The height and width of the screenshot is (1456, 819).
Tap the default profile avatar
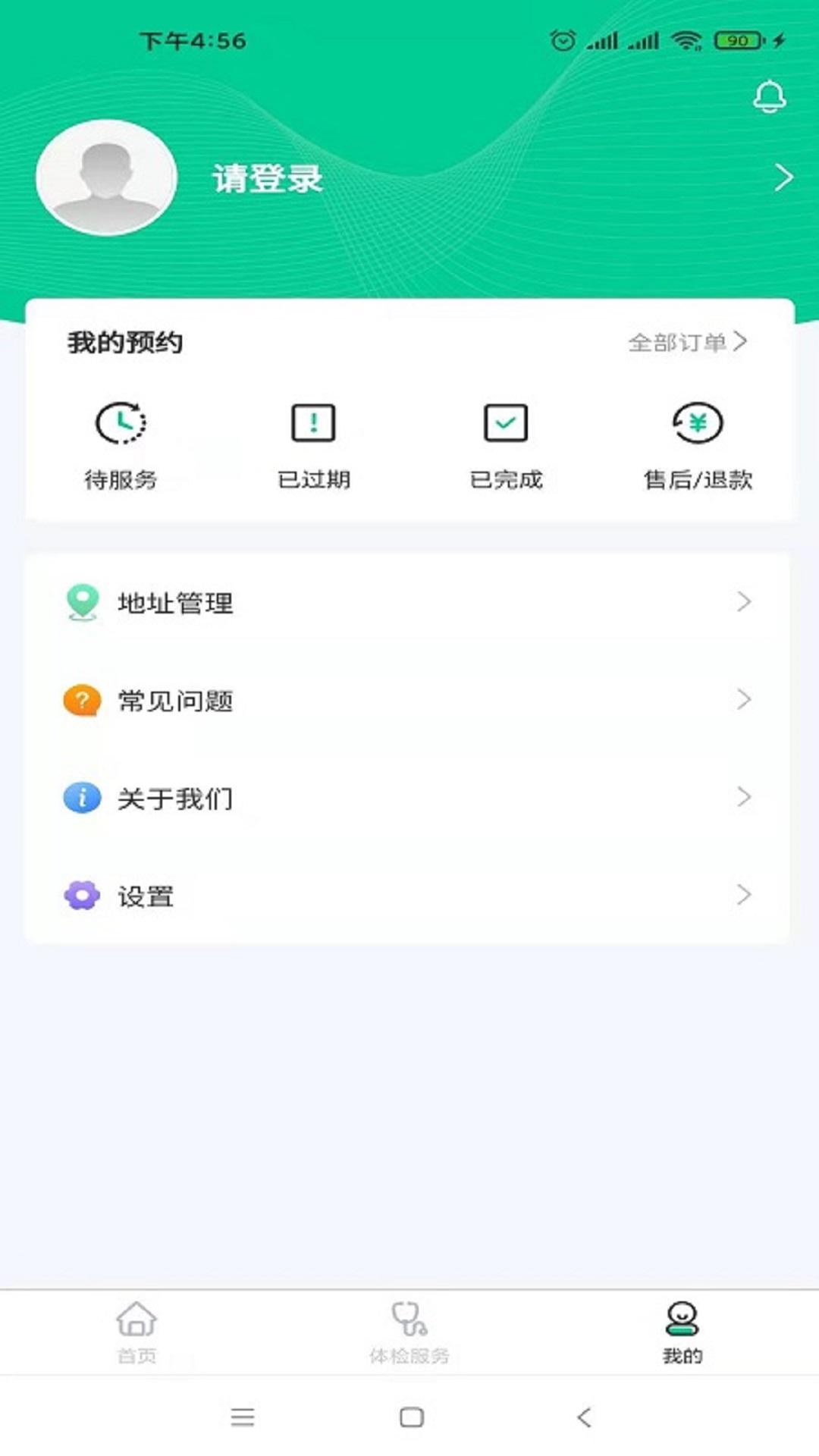(x=106, y=177)
